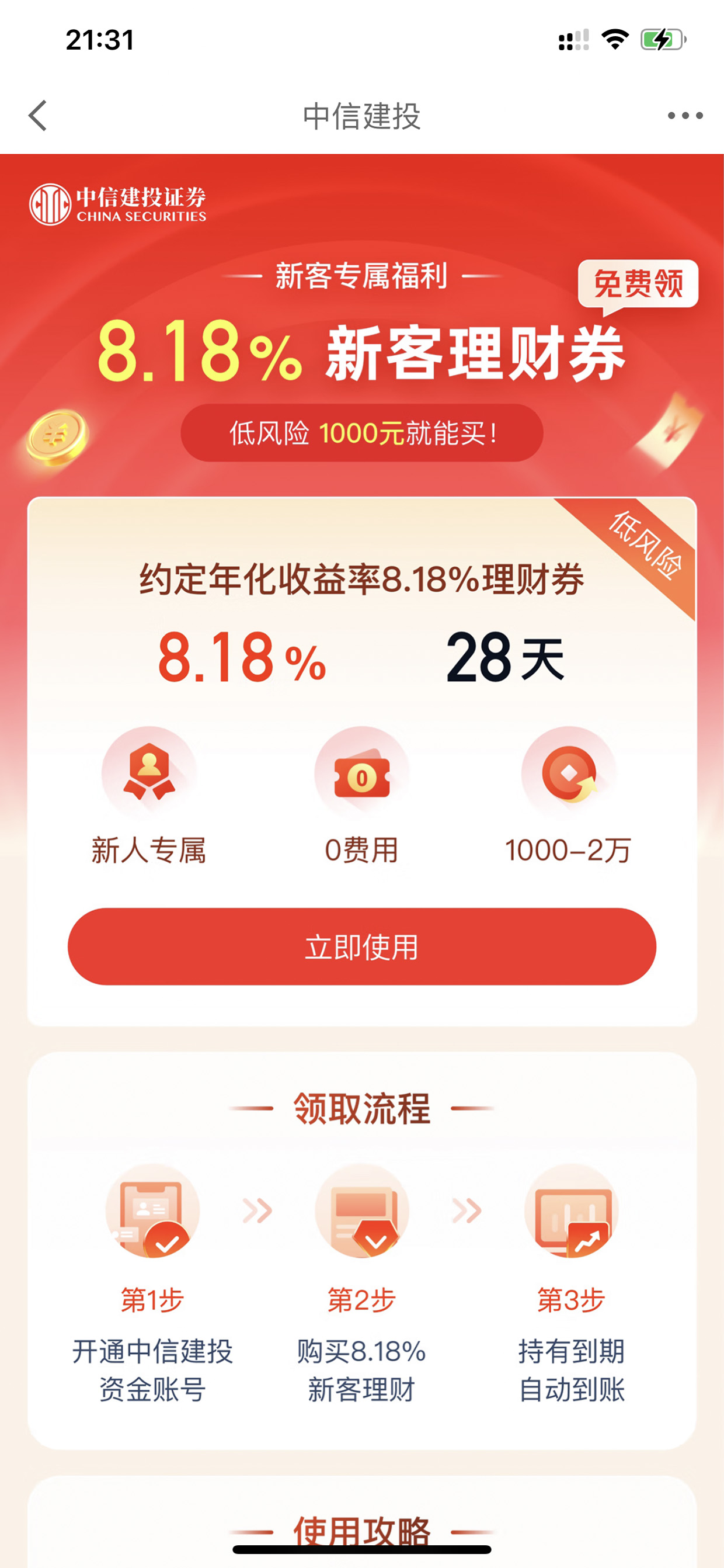The height and width of the screenshot is (1568, 724).
Task: Open the three-dot more options menu
Action: pos(685,116)
